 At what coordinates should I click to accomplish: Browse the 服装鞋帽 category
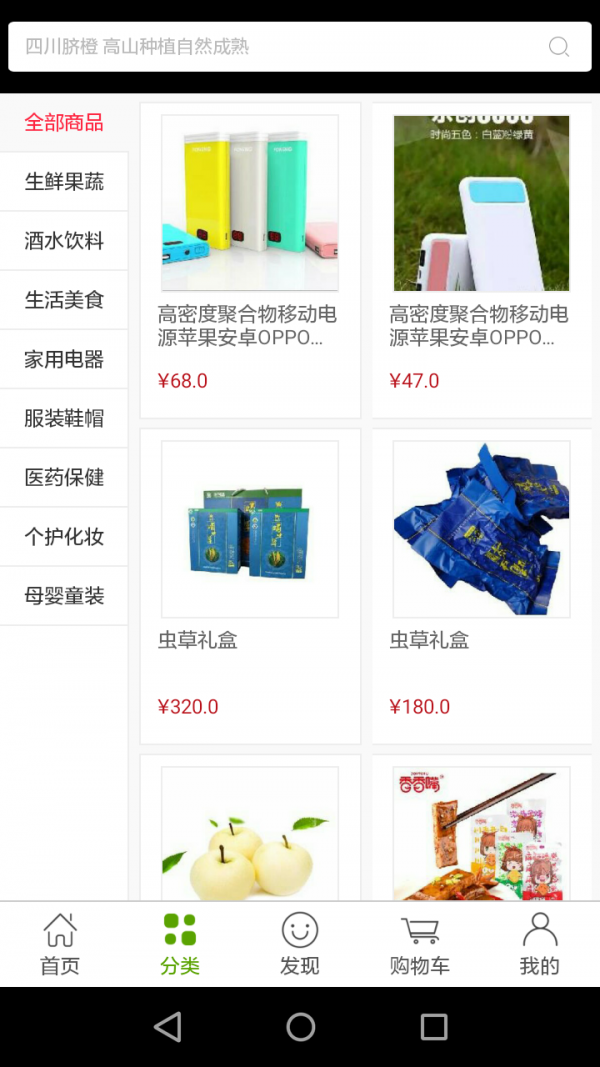pos(64,418)
